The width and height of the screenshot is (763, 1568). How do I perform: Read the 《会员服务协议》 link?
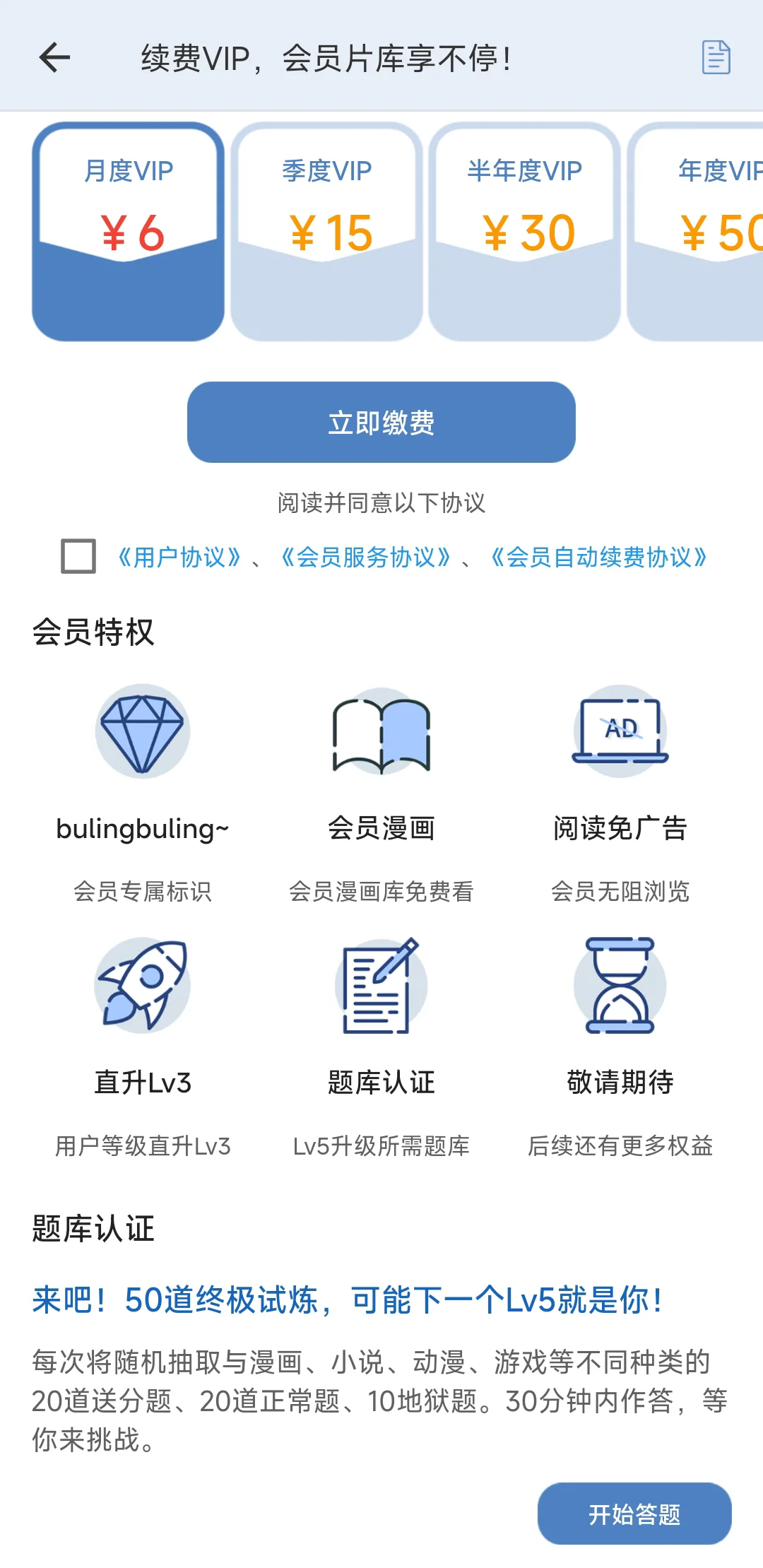365,558
